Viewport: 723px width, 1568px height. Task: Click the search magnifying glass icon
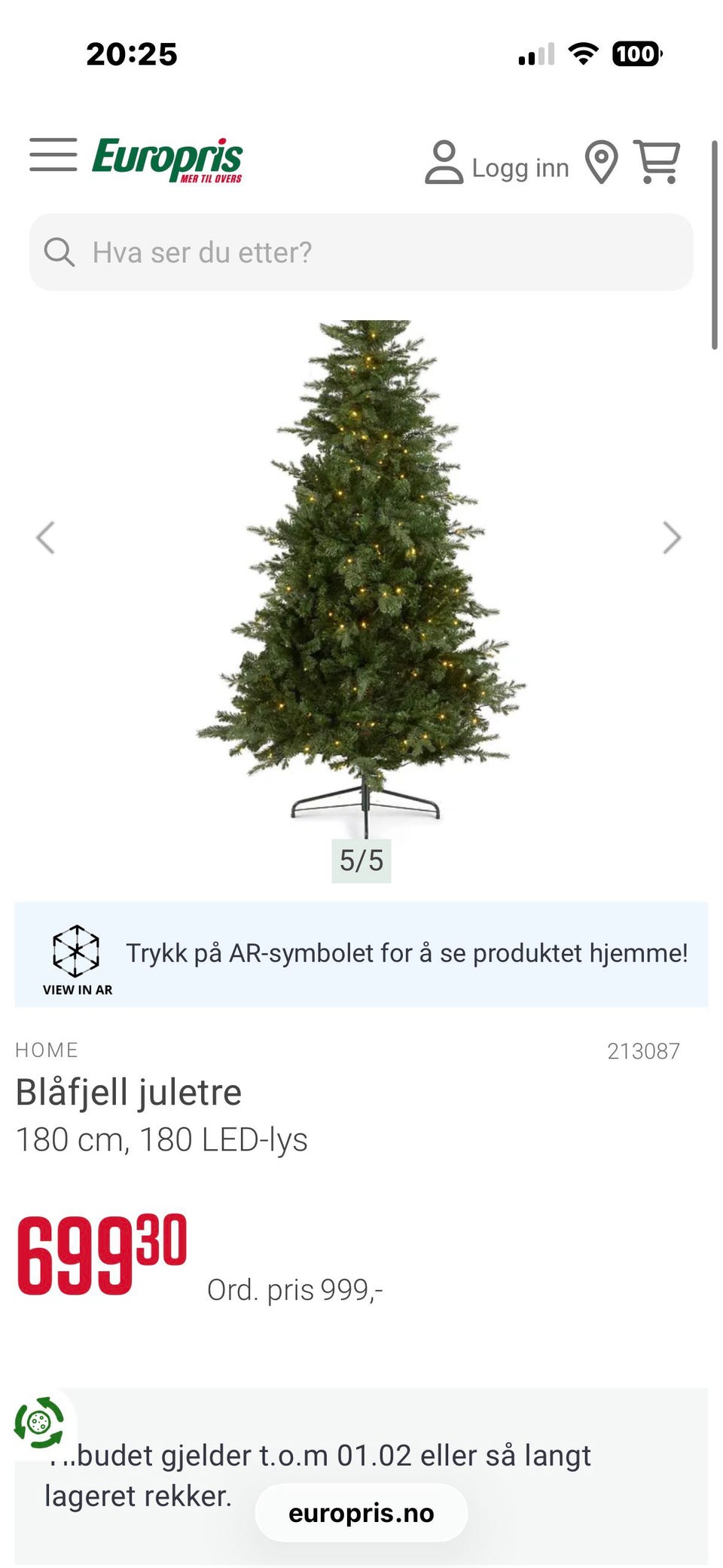click(x=59, y=252)
